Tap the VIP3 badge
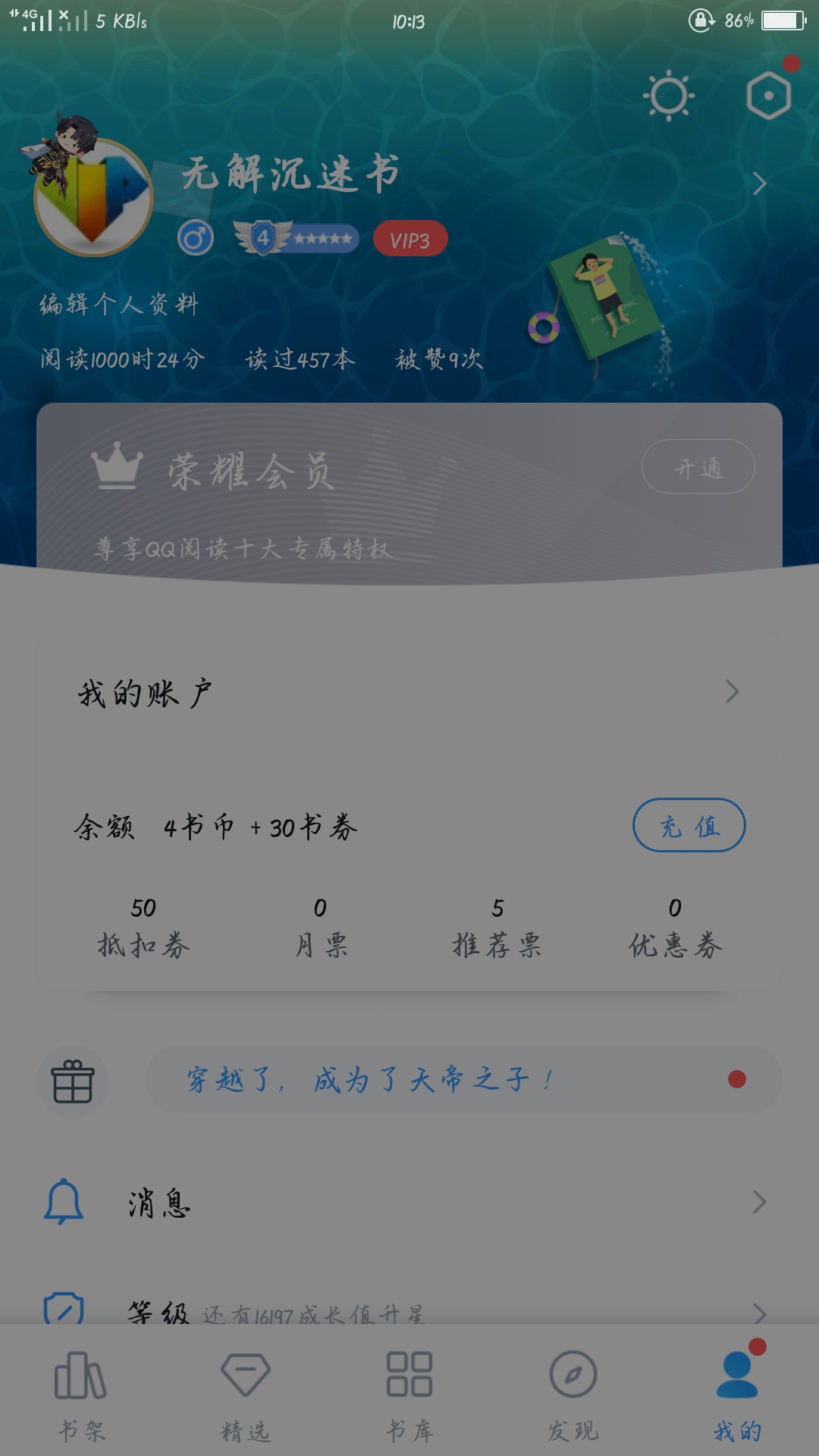819x1456 pixels. click(x=409, y=240)
